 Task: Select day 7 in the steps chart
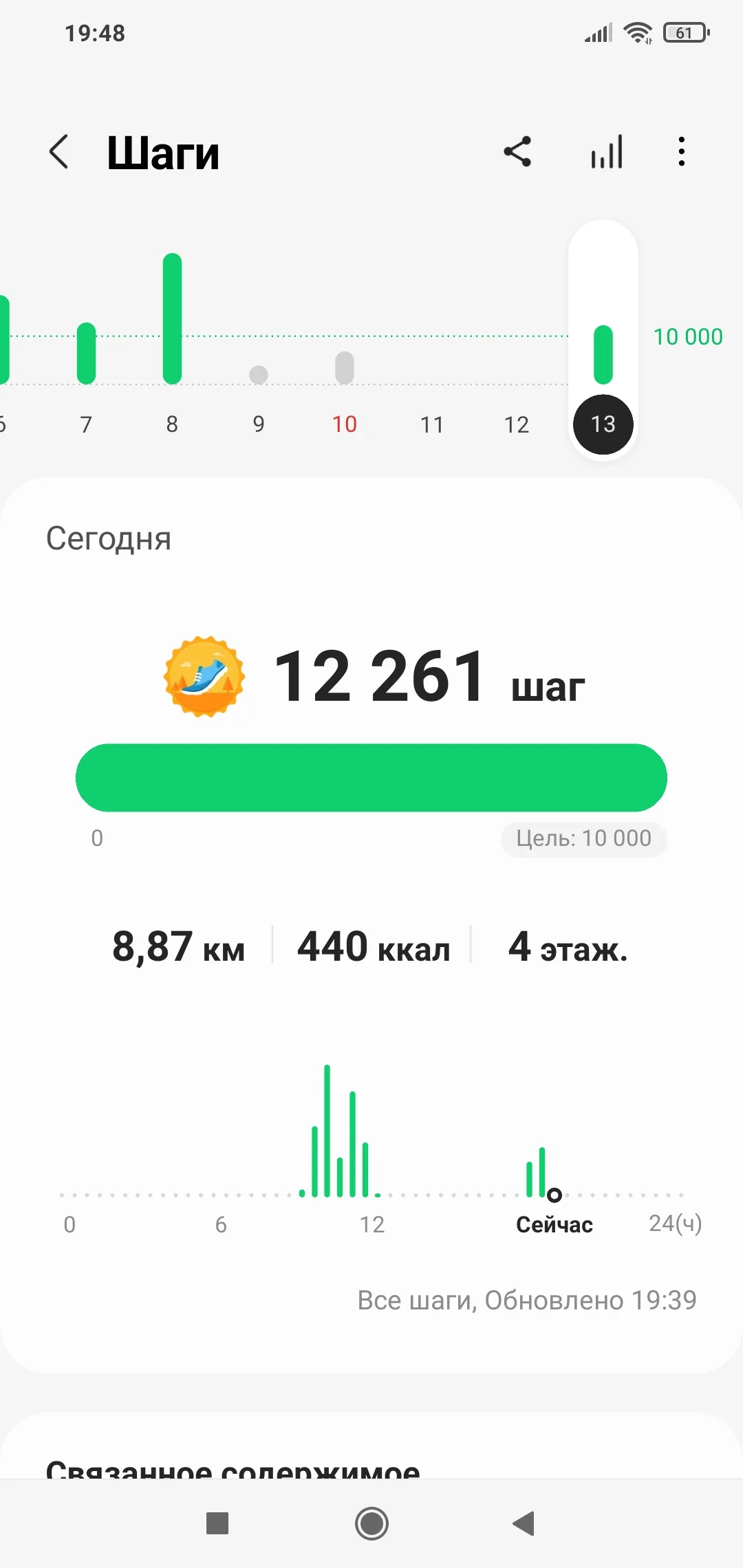pyautogui.click(x=86, y=424)
